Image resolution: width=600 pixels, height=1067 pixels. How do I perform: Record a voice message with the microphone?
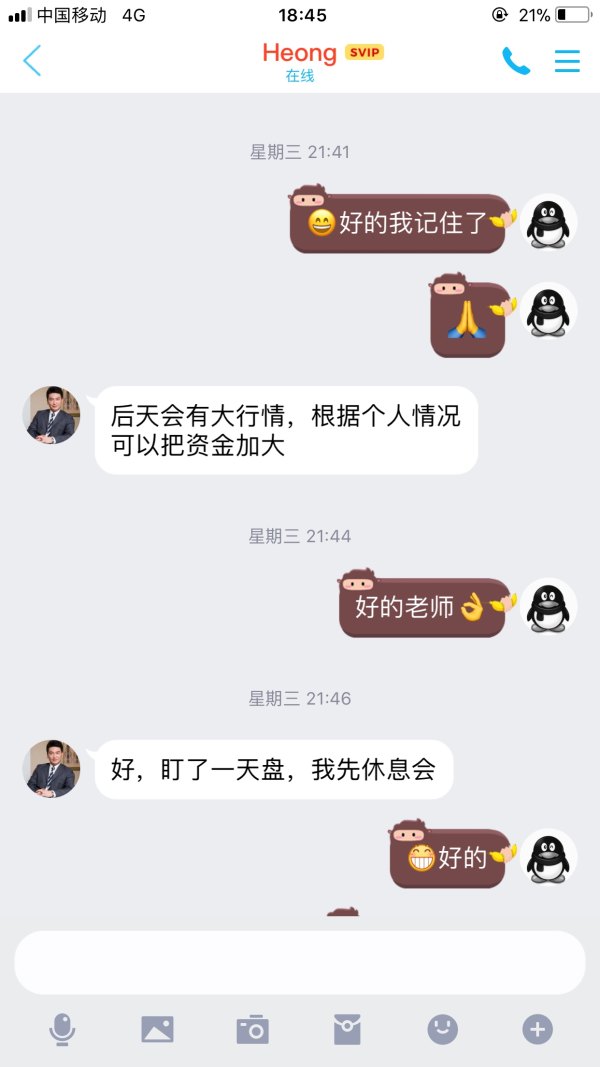62,1028
